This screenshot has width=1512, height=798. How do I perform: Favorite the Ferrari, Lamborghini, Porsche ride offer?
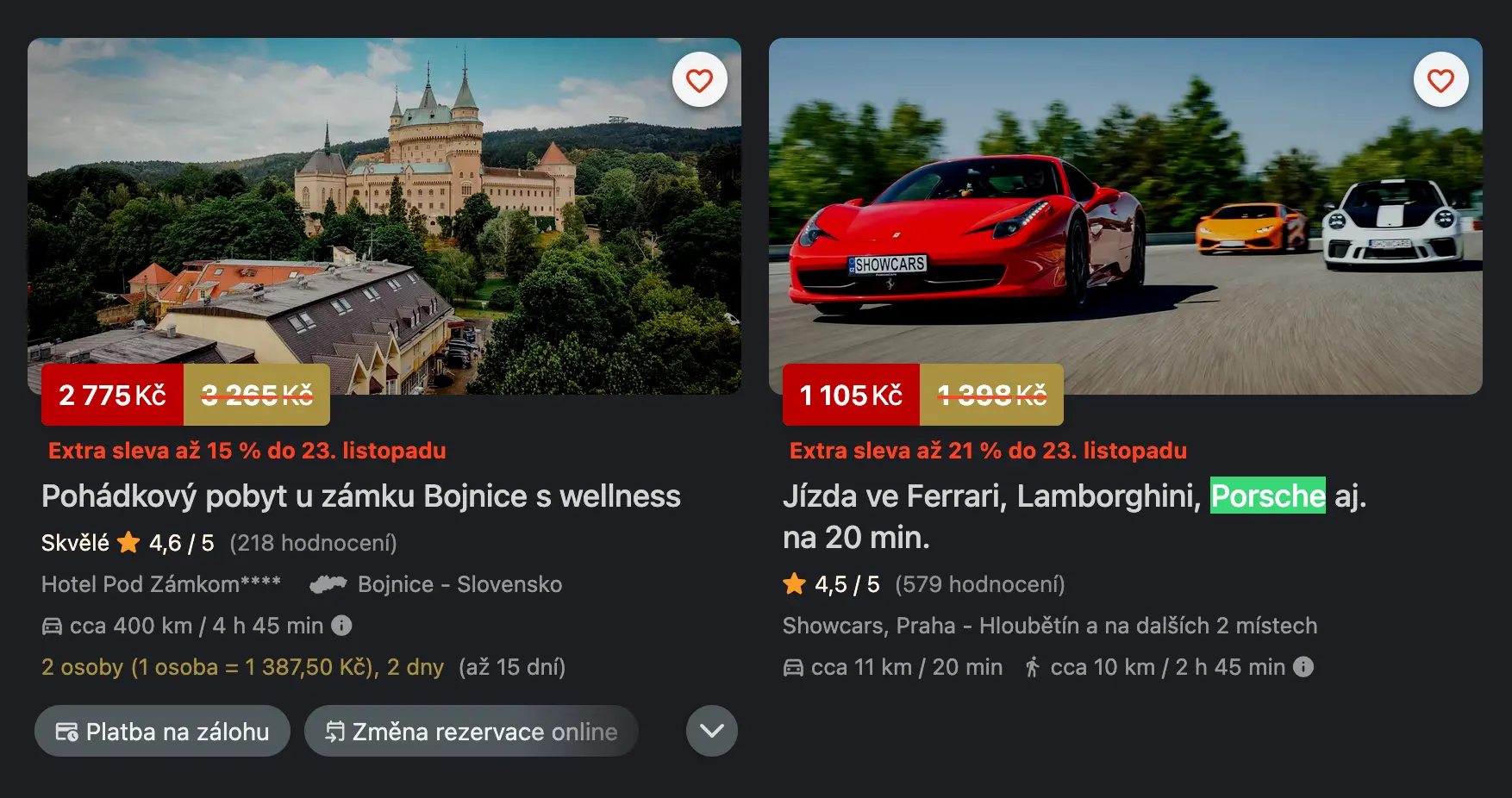pyautogui.click(x=1440, y=80)
